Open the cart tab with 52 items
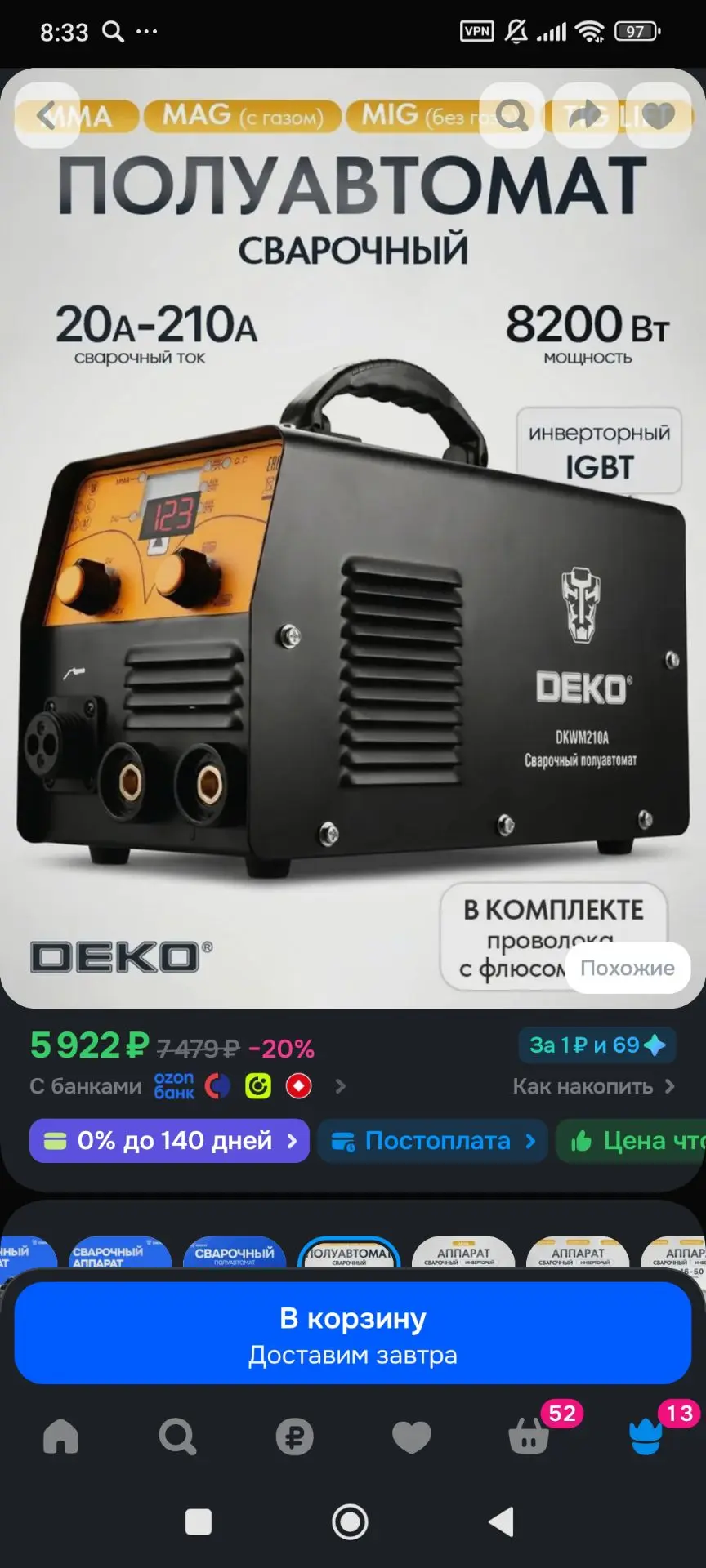706x1568 pixels. [529, 1436]
